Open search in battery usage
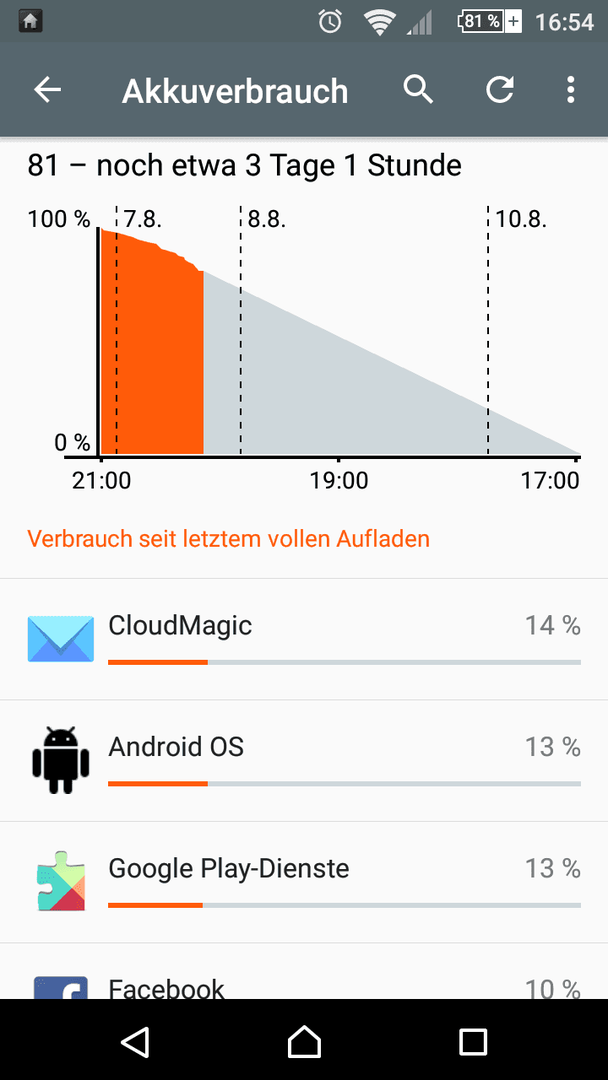The image size is (608, 1080). [418, 90]
